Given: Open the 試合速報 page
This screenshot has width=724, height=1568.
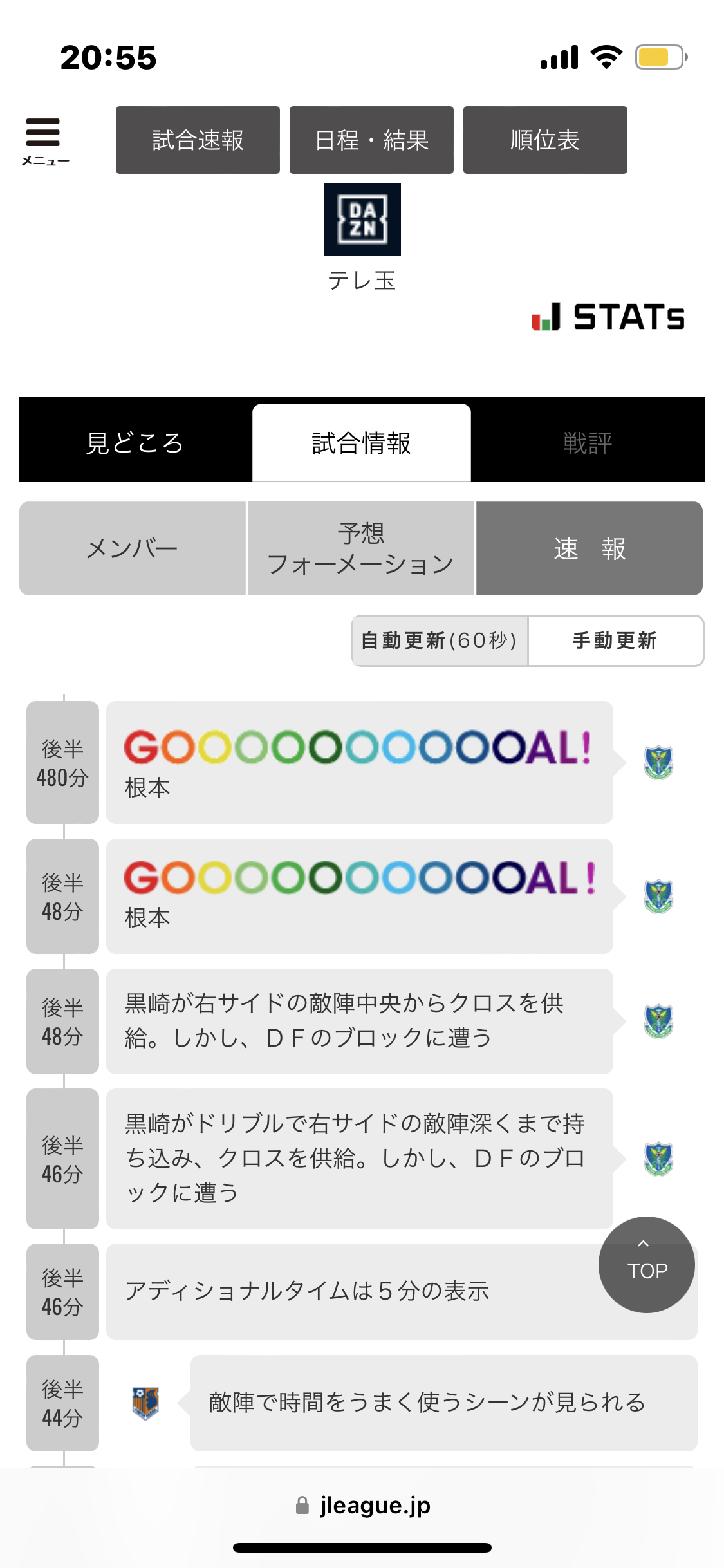Looking at the screenshot, I should (x=198, y=140).
